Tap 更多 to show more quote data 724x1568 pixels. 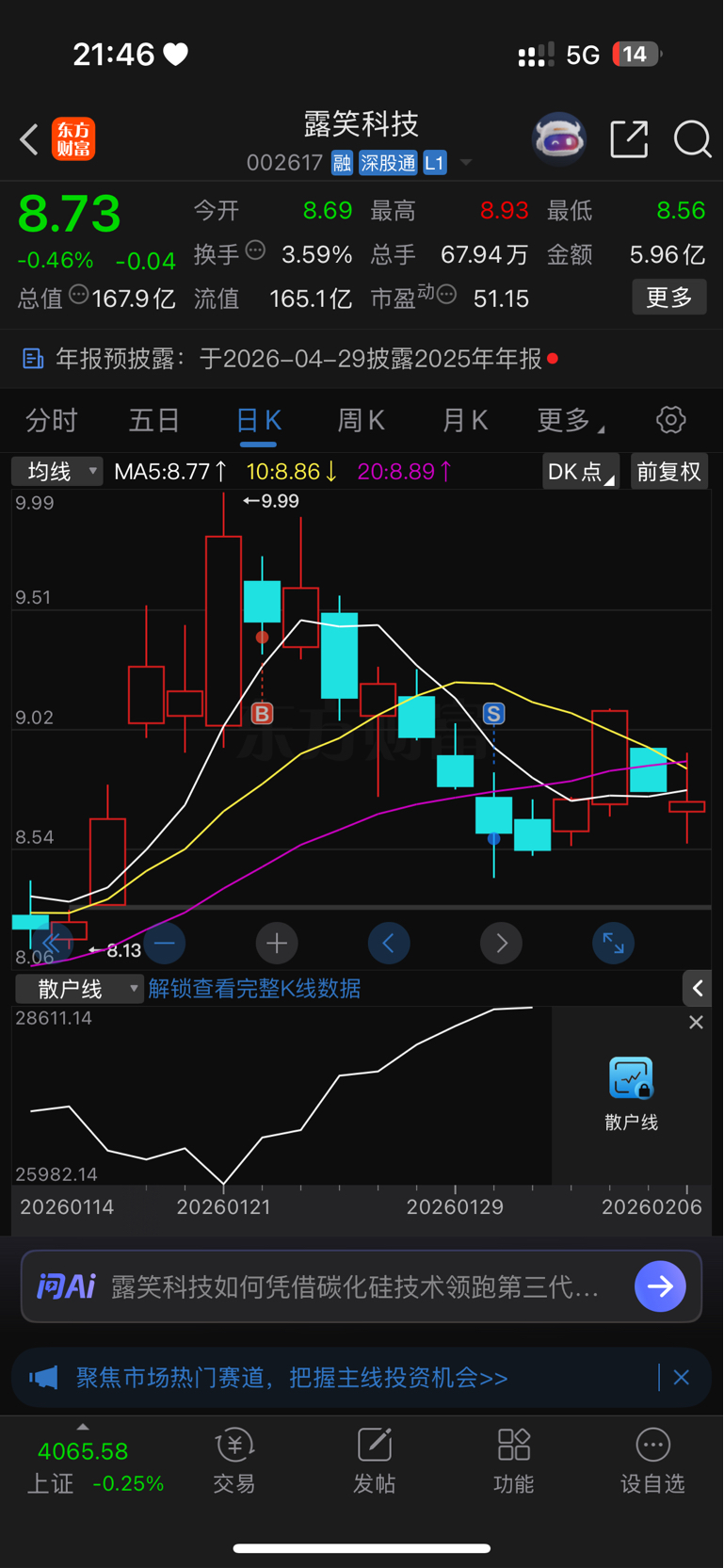pos(668,299)
